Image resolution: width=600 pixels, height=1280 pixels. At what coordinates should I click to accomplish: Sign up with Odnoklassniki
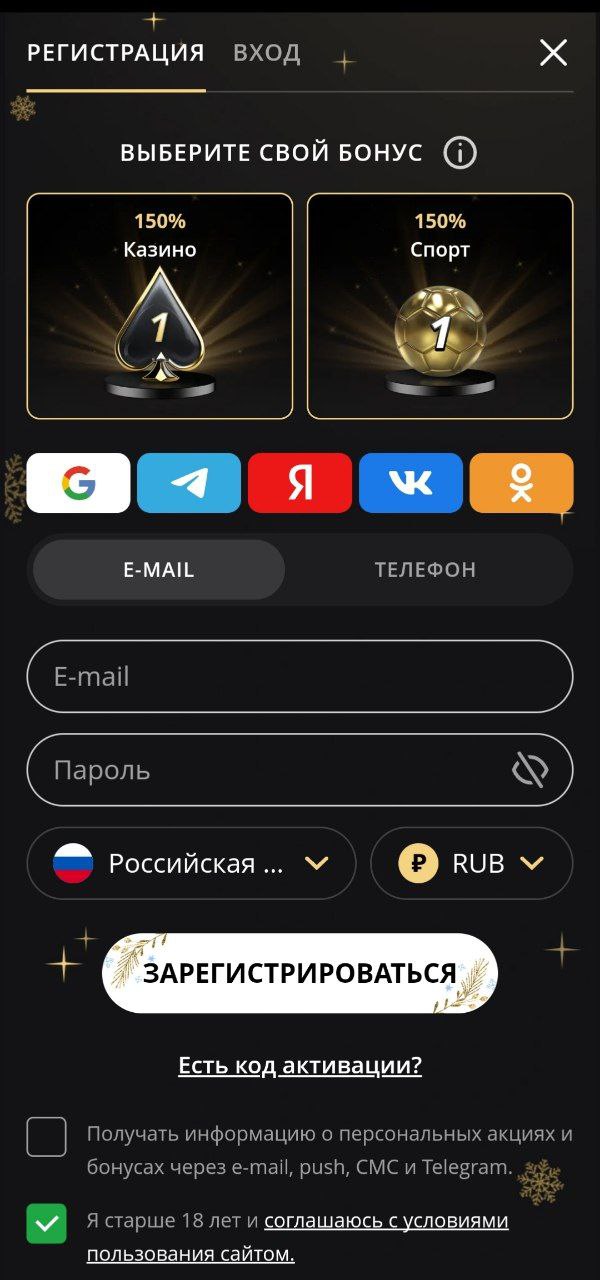click(x=521, y=483)
